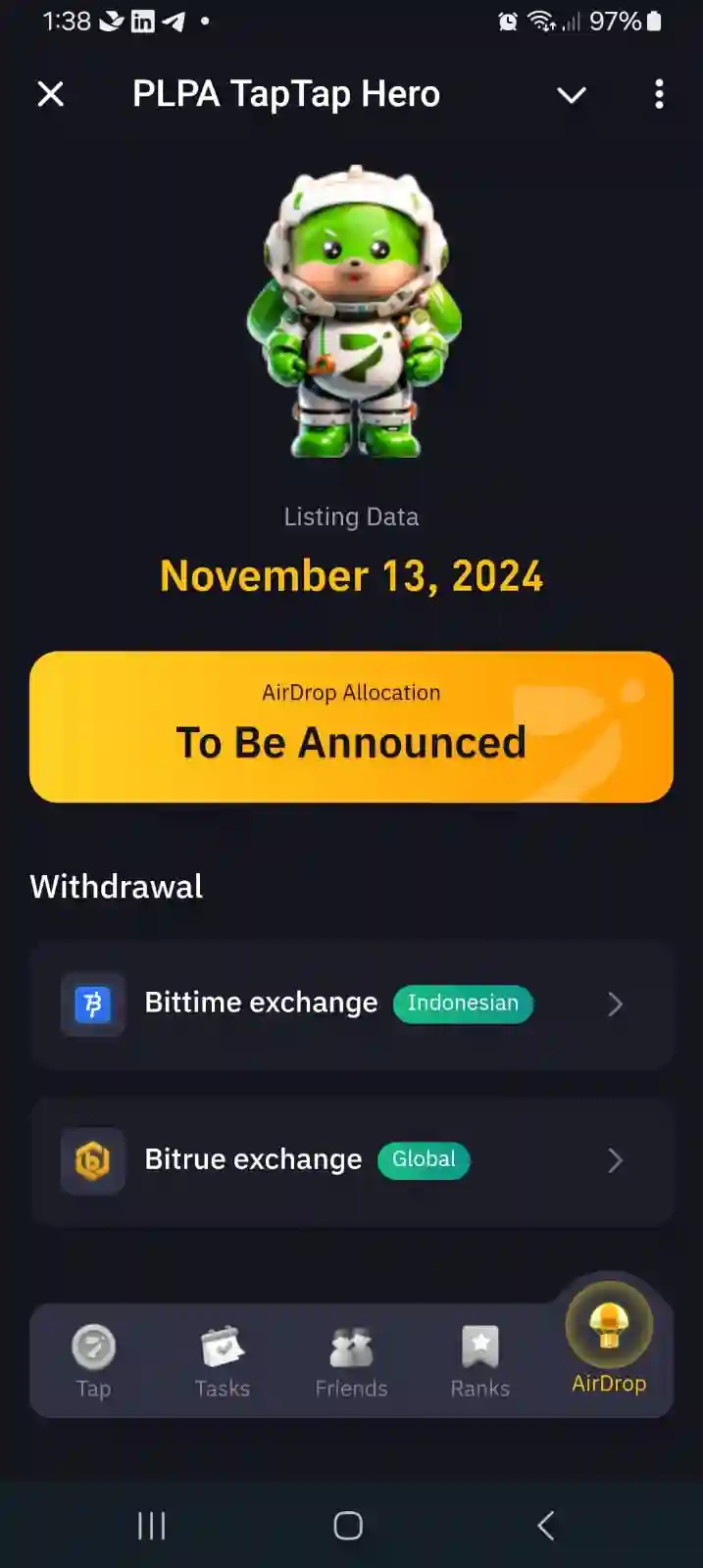Go back using the system back button
Image resolution: width=703 pixels, height=1568 pixels.
pos(546,1525)
